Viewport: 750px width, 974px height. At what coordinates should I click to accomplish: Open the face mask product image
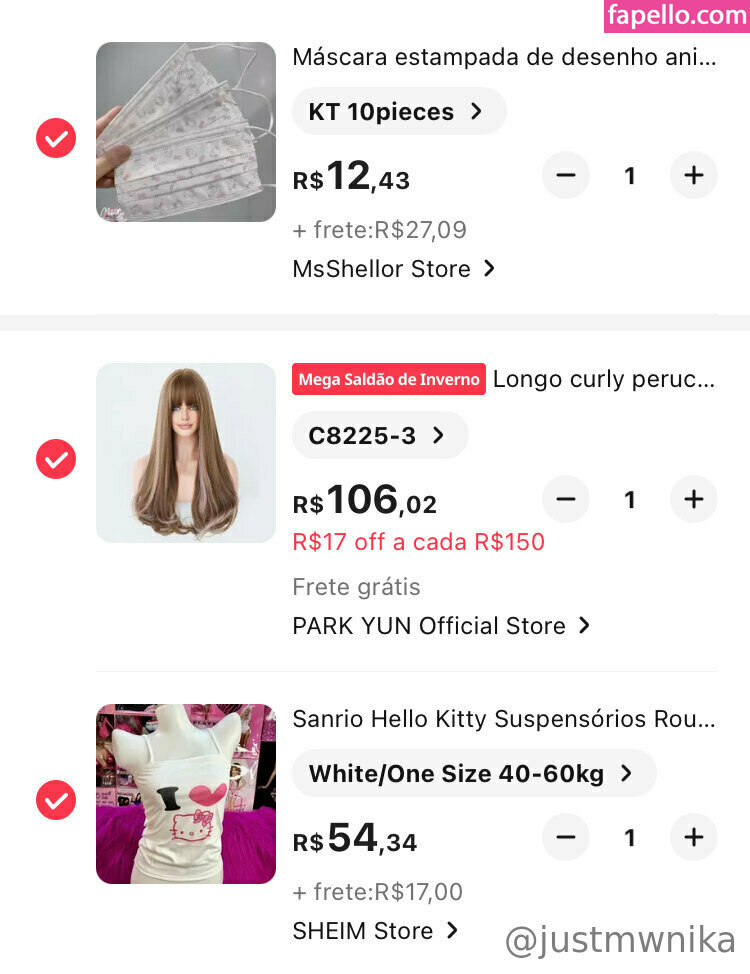point(186,132)
